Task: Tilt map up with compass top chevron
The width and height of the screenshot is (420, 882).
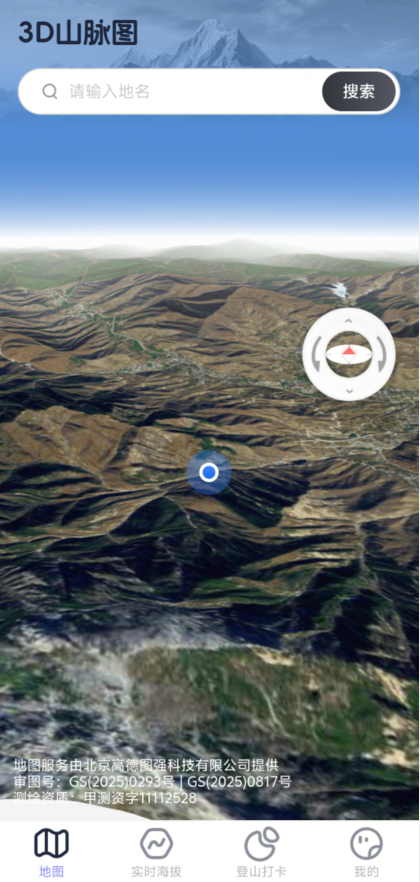Action: 349,320
